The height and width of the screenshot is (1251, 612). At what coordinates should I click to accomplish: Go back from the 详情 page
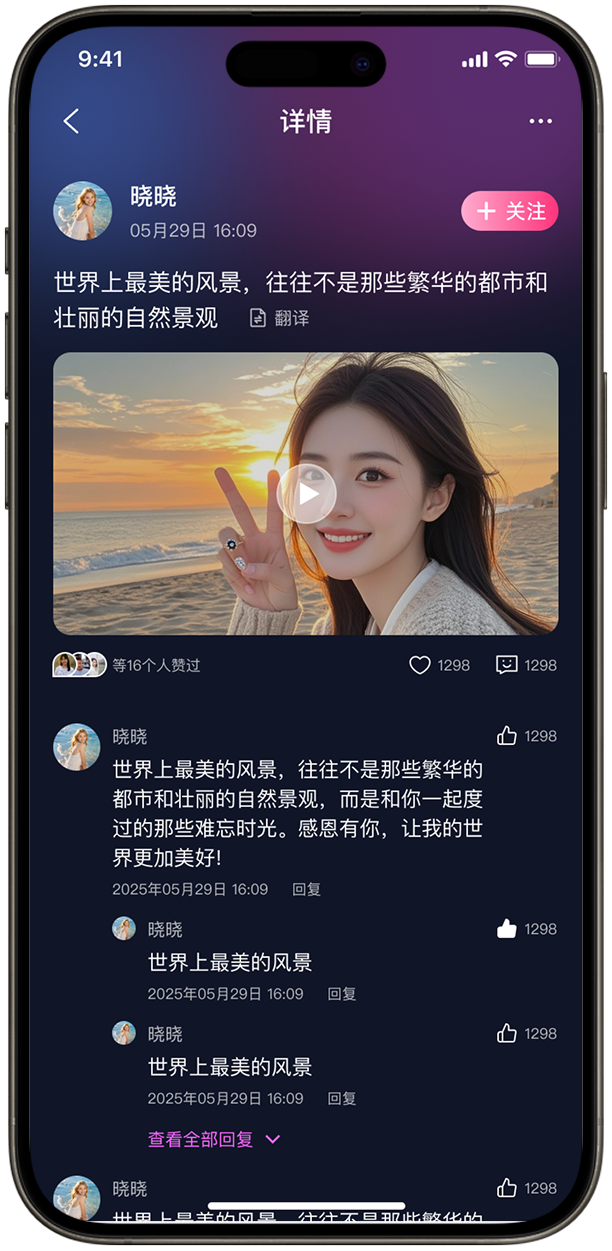pyautogui.click(x=71, y=122)
